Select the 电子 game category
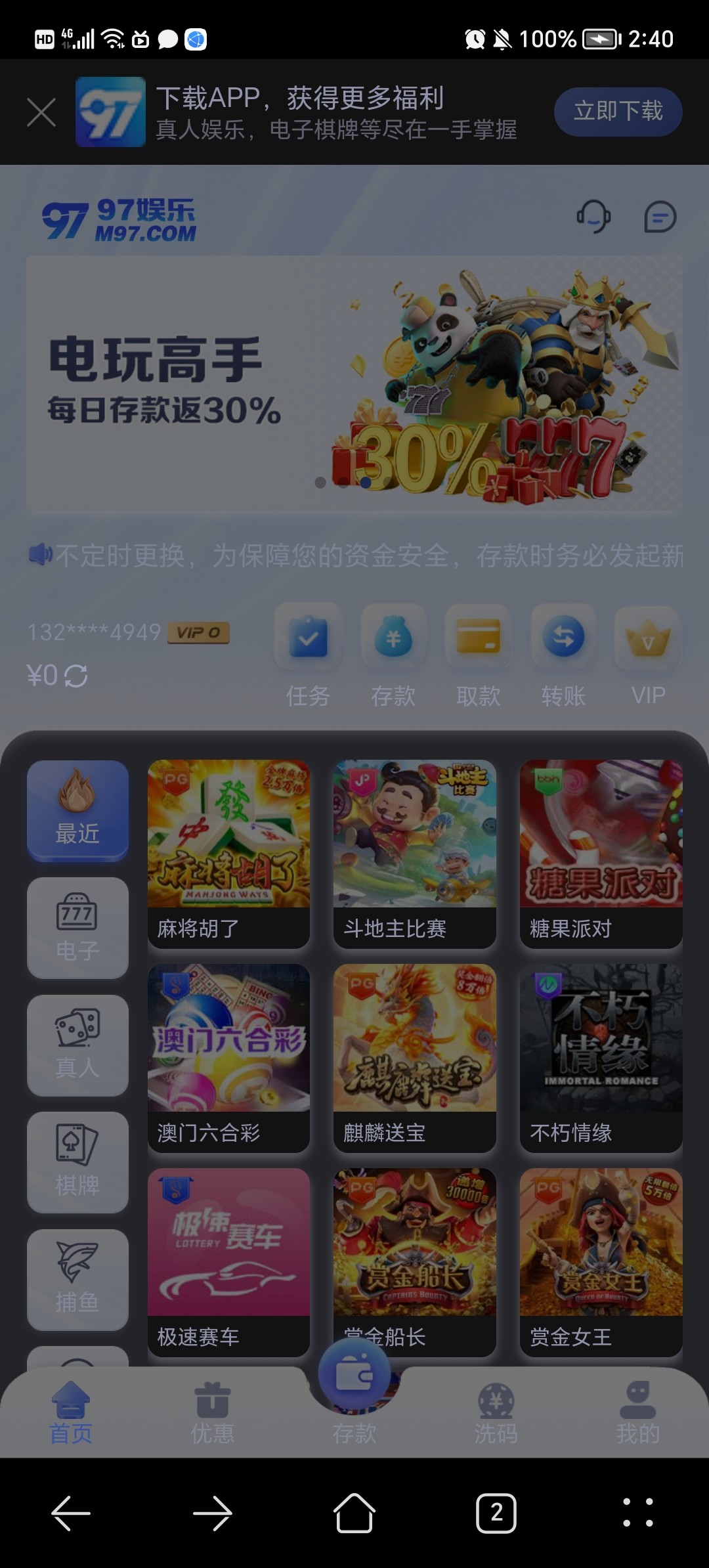The width and height of the screenshot is (709, 1568). click(77, 927)
